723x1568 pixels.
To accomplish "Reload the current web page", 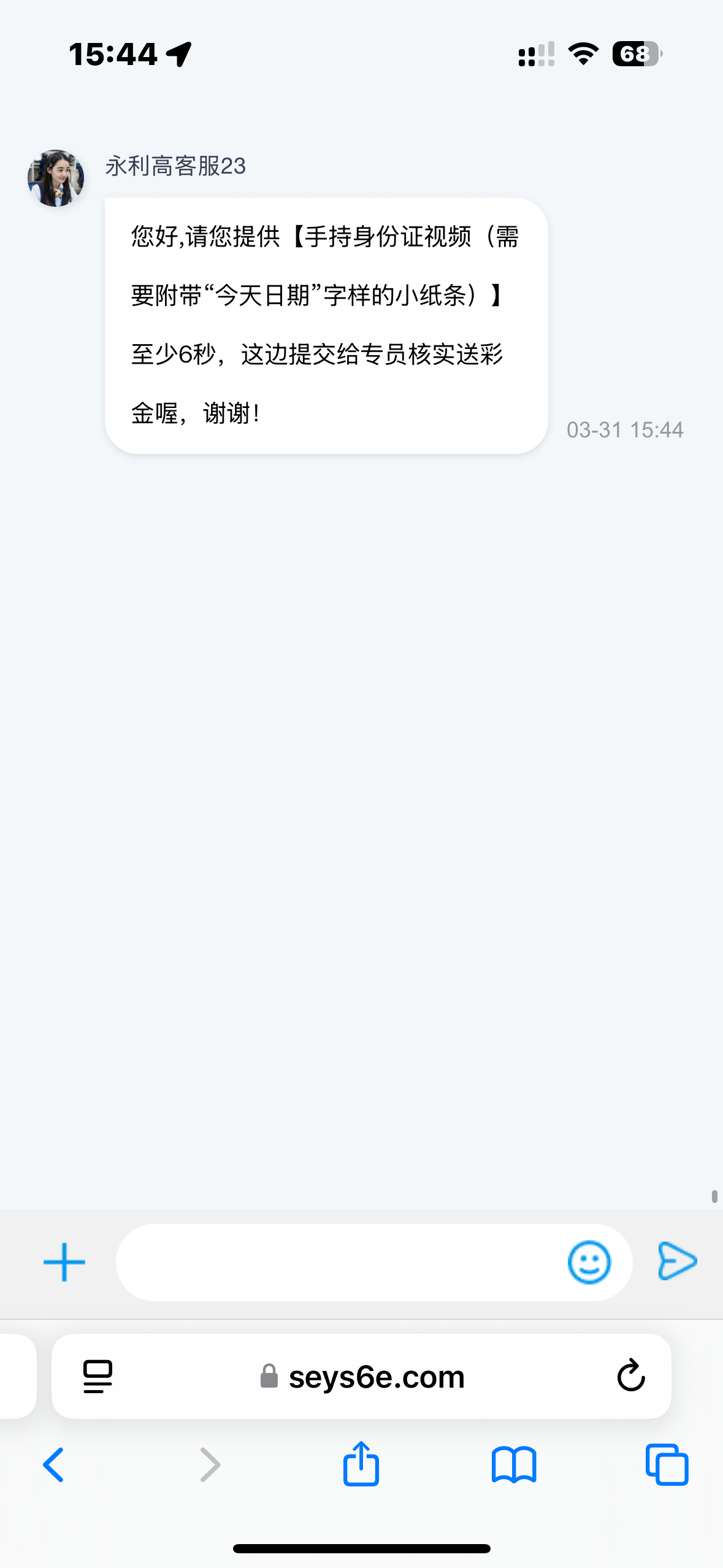I will 630,1376.
